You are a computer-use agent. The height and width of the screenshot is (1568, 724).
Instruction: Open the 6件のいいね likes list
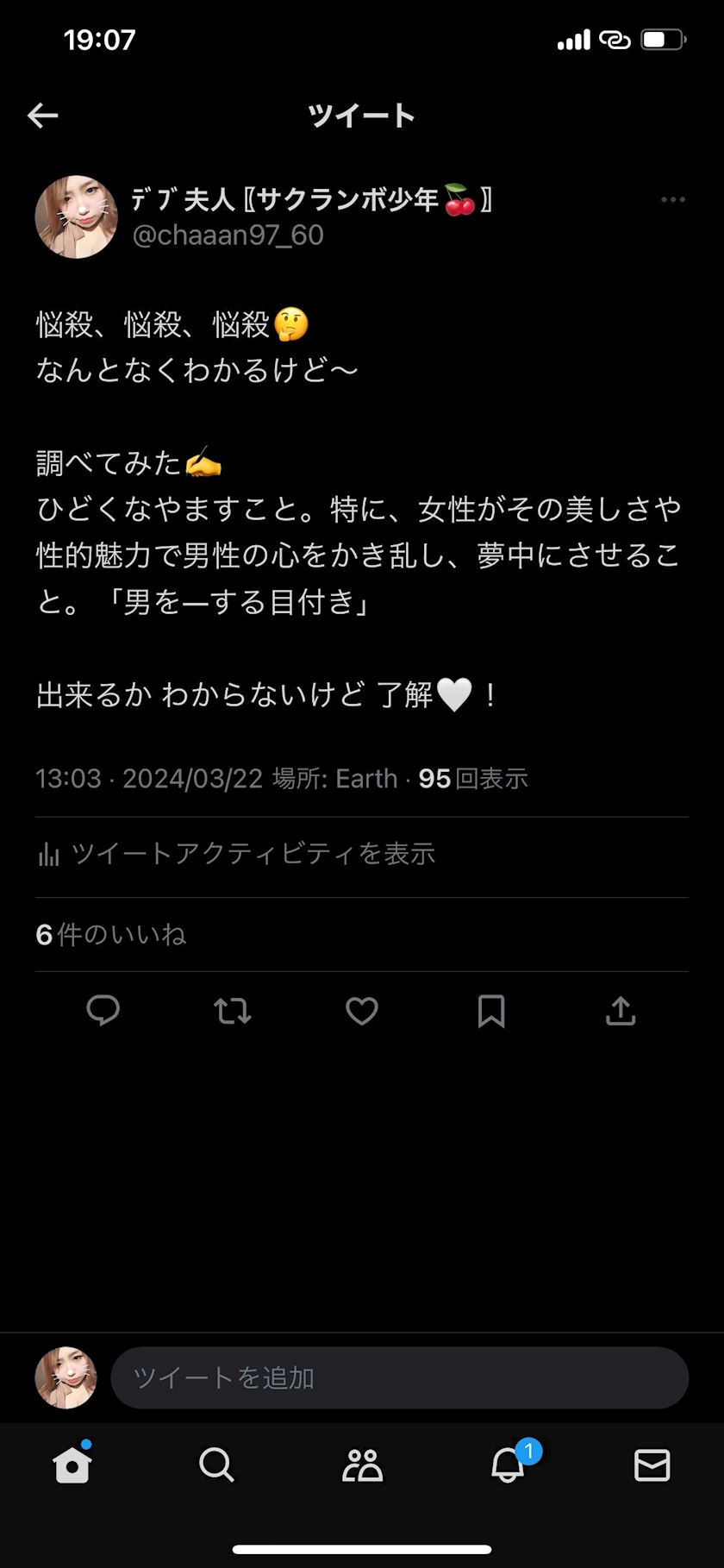point(111,935)
